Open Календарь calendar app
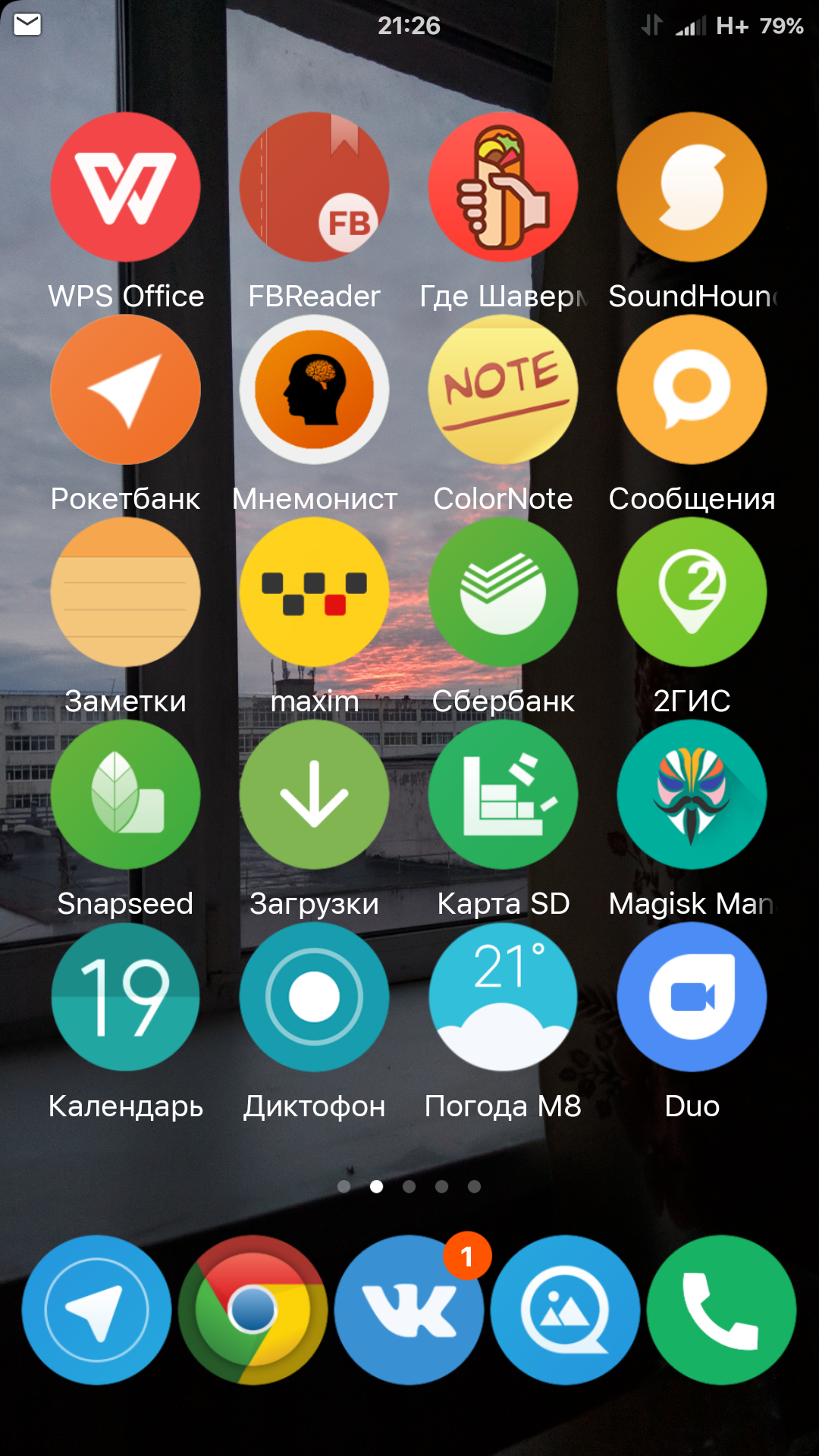This screenshot has width=819, height=1456. (126, 997)
